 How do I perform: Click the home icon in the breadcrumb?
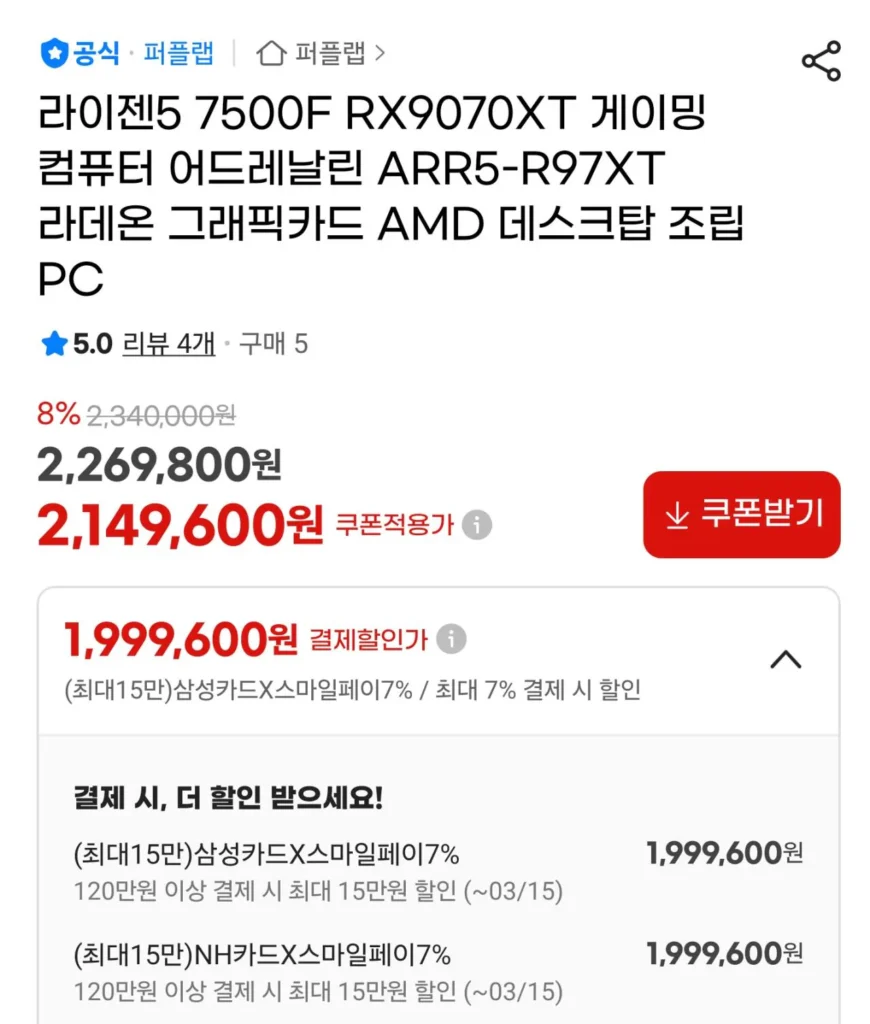[268, 53]
